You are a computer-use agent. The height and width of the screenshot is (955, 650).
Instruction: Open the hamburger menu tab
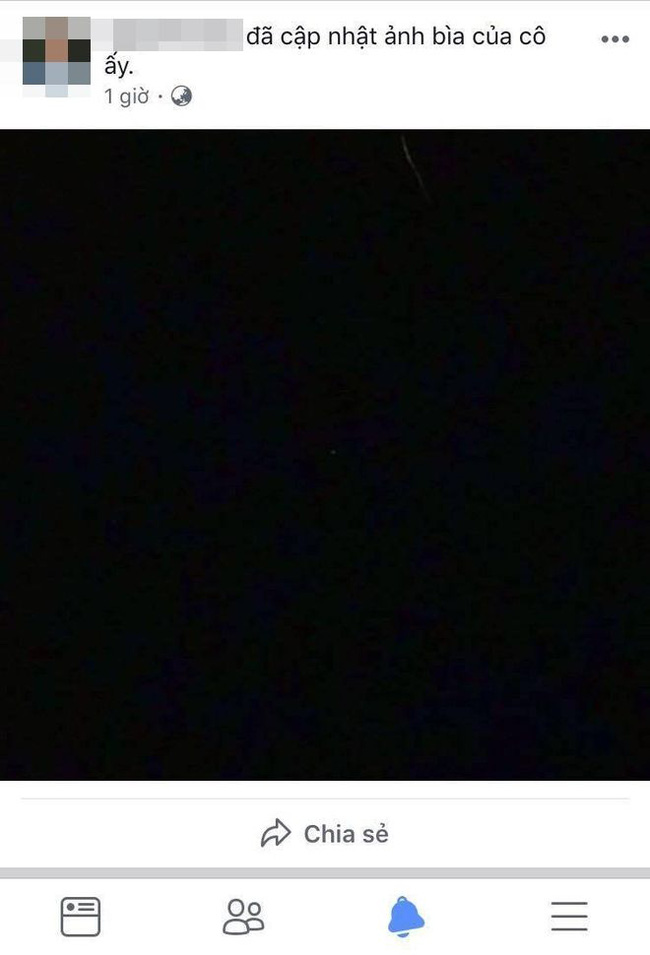click(x=569, y=916)
